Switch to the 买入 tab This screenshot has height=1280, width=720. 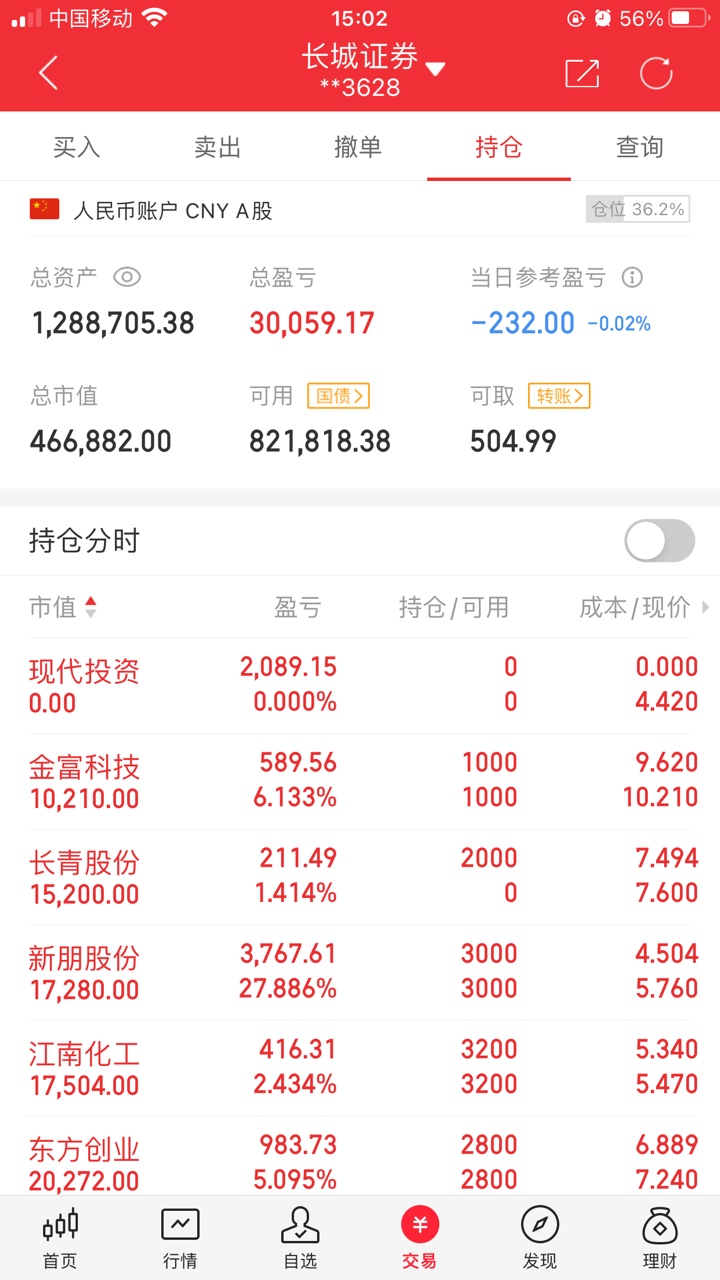pos(77,147)
